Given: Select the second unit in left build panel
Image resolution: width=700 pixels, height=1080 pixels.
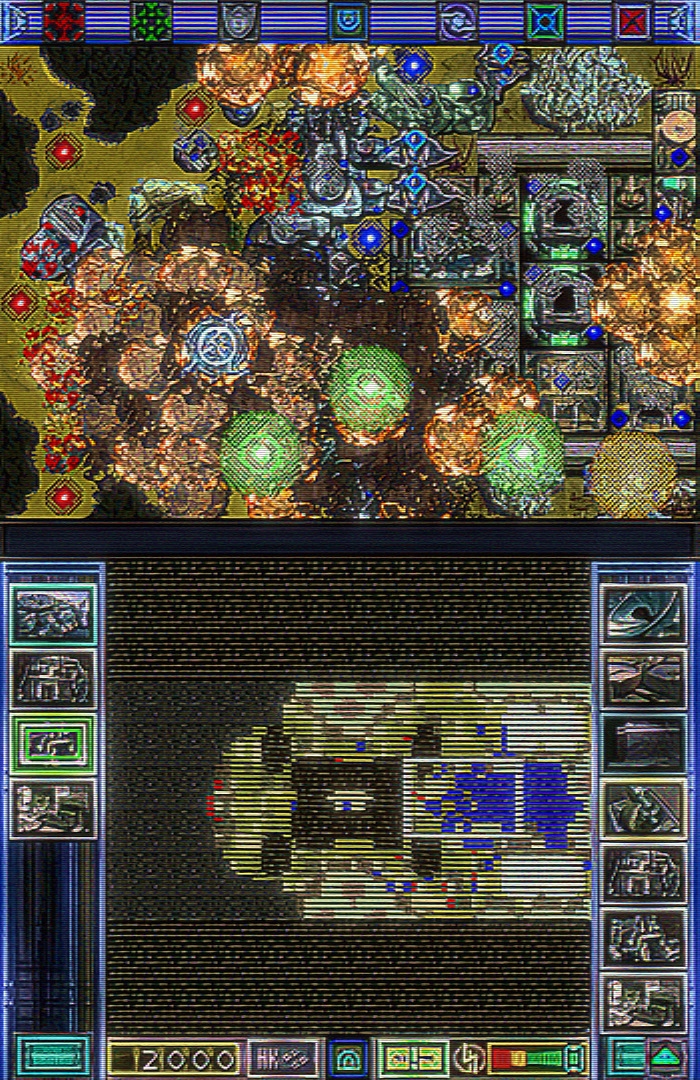Looking at the screenshot, I should pos(53,679).
